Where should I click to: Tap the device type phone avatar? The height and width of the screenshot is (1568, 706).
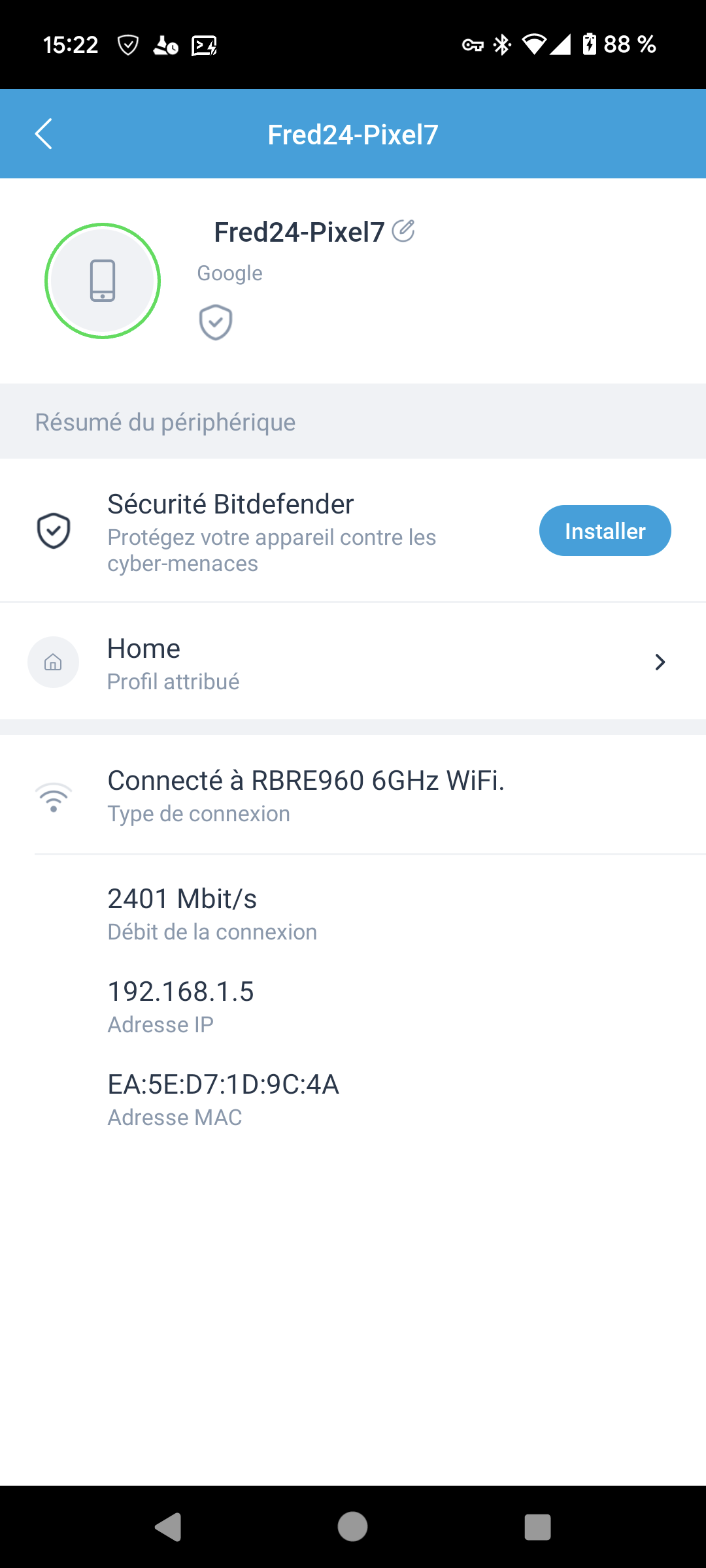click(x=103, y=281)
